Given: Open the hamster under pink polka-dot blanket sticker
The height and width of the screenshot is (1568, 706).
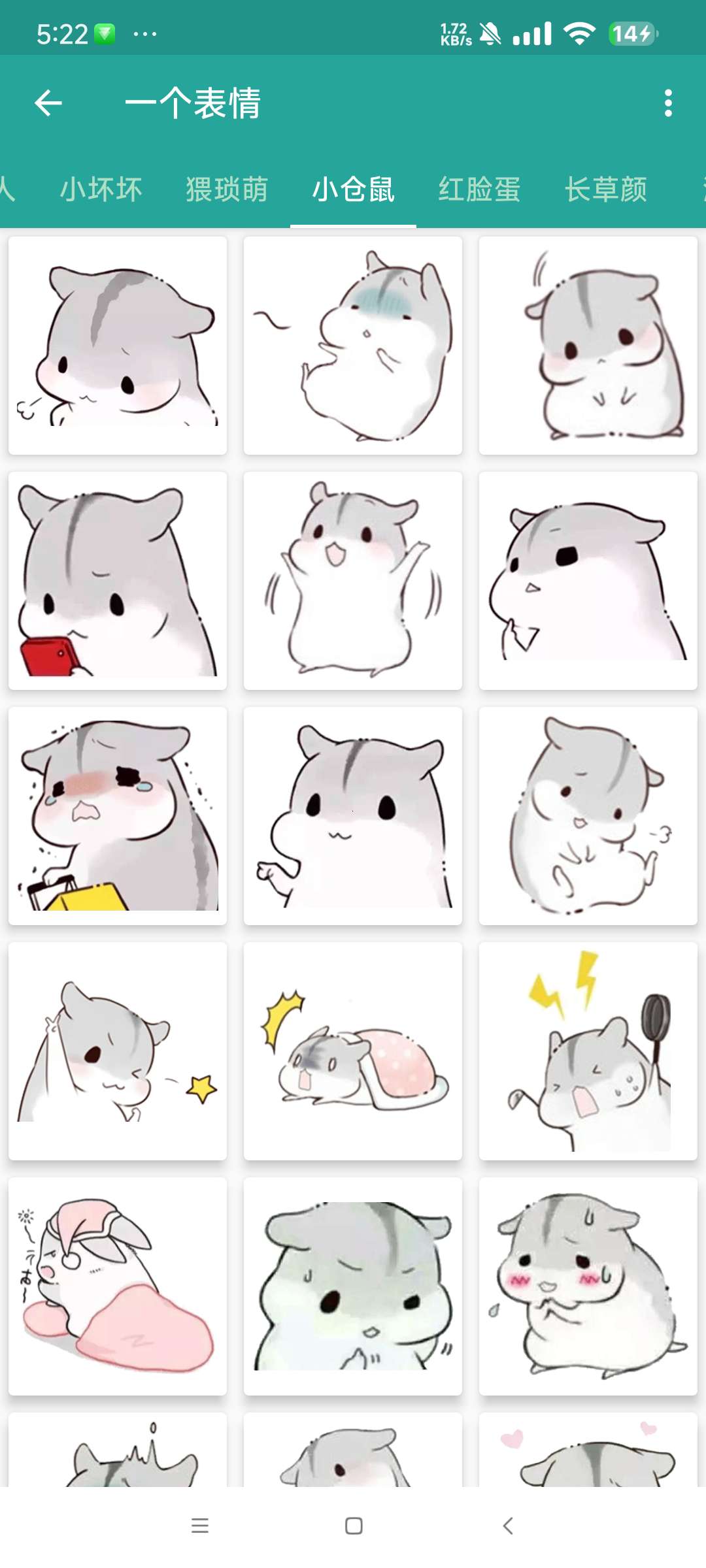Looking at the screenshot, I should (x=353, y=1051).
